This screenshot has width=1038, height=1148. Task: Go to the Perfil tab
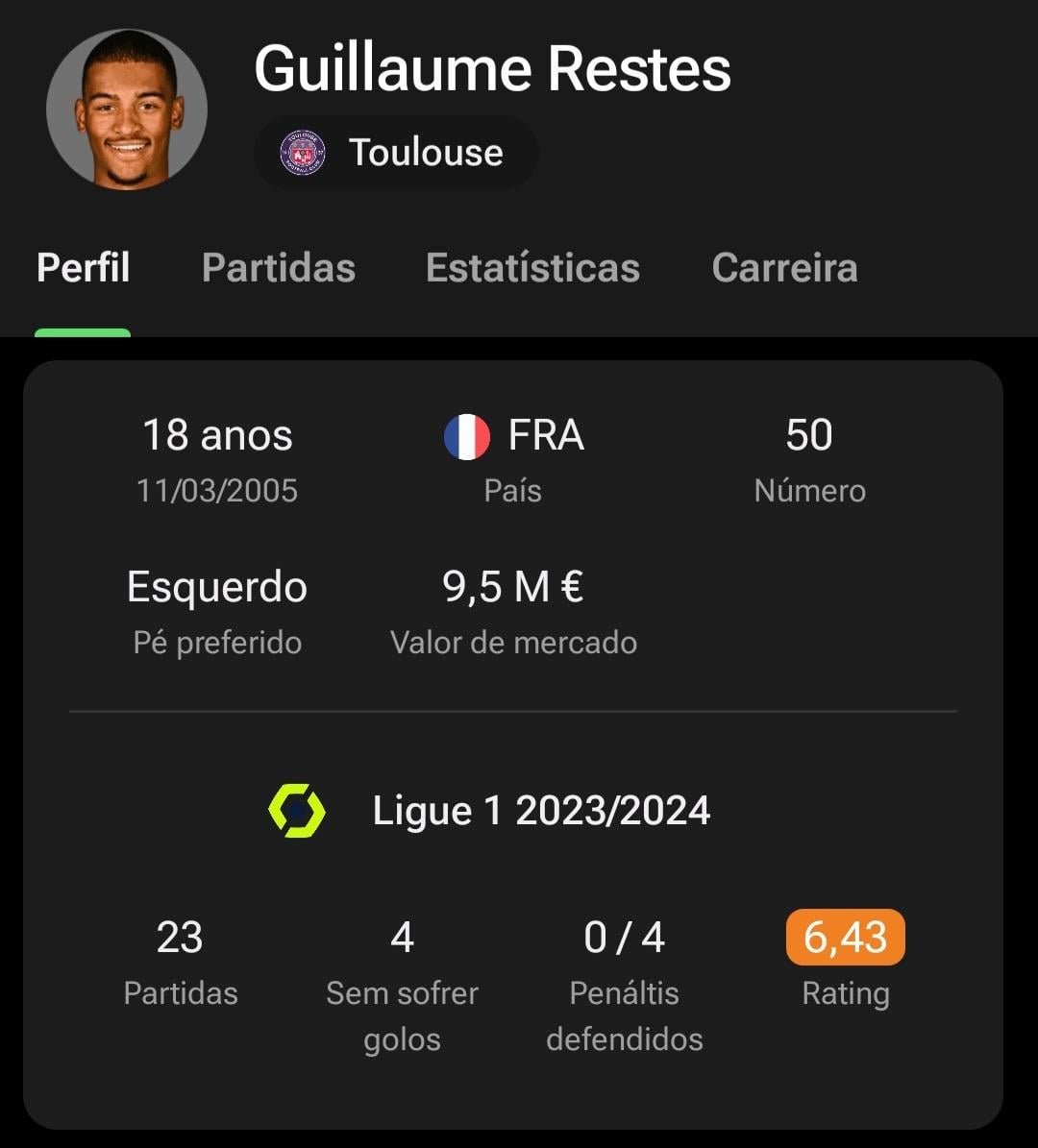[x=84, y=268]
